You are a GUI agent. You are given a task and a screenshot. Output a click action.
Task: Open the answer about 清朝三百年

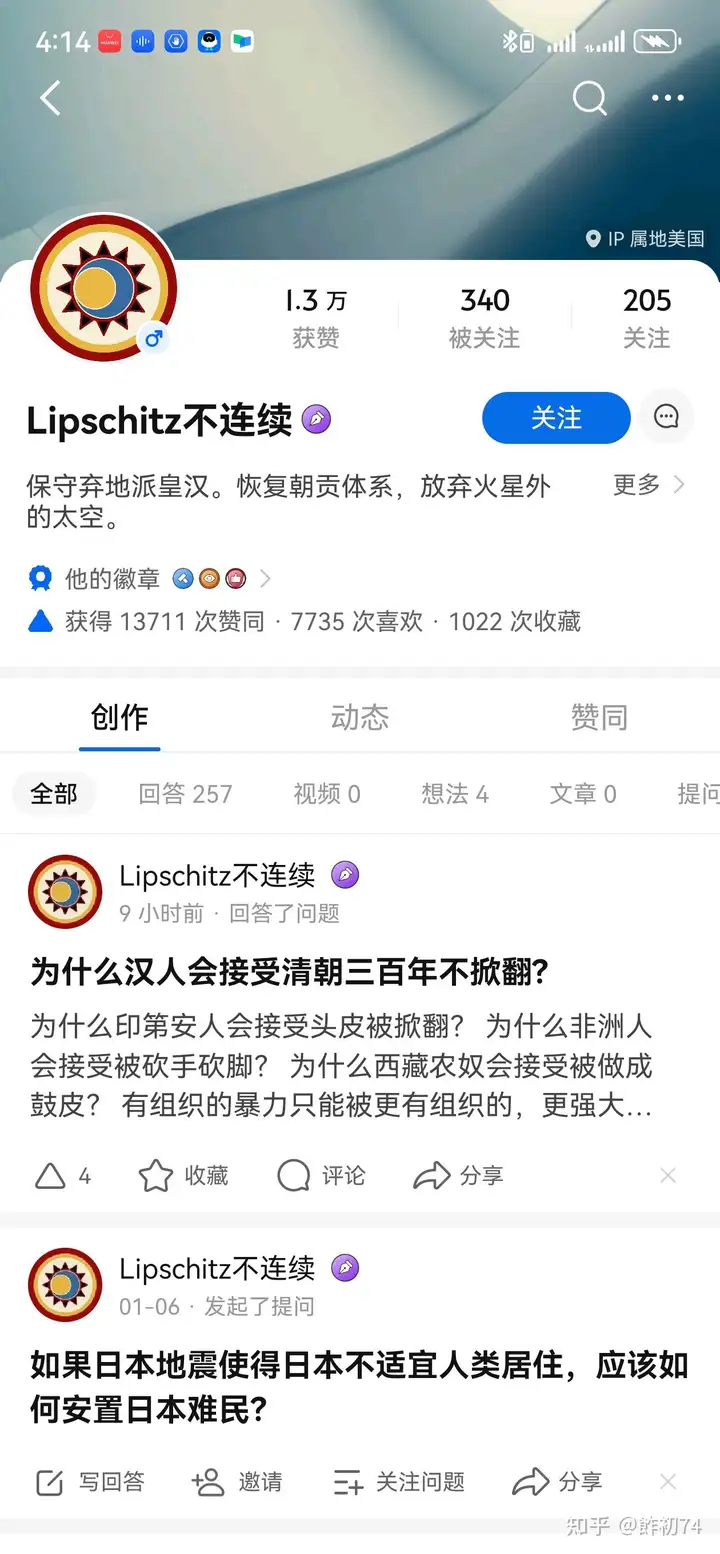(290, 971)
